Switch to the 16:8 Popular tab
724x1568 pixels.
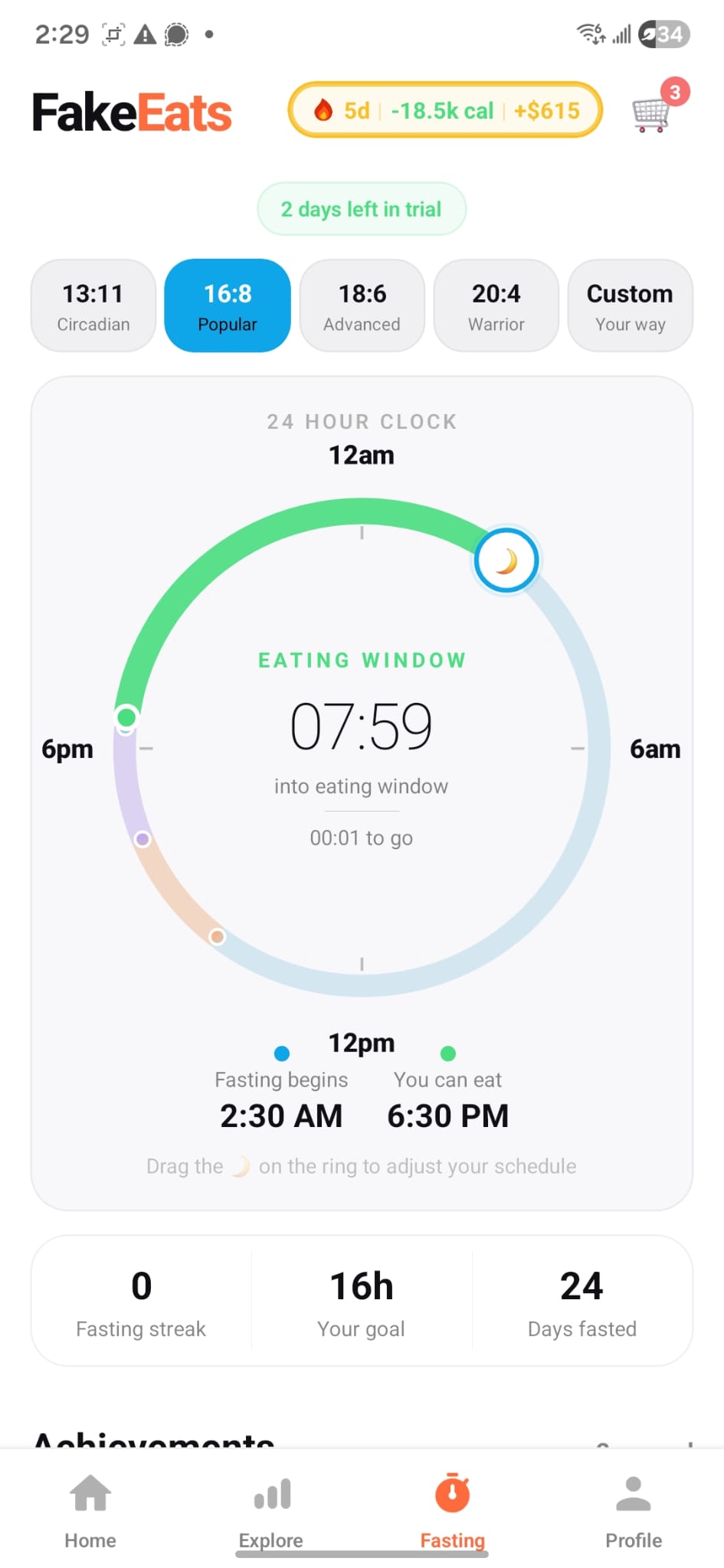point(227,305)
